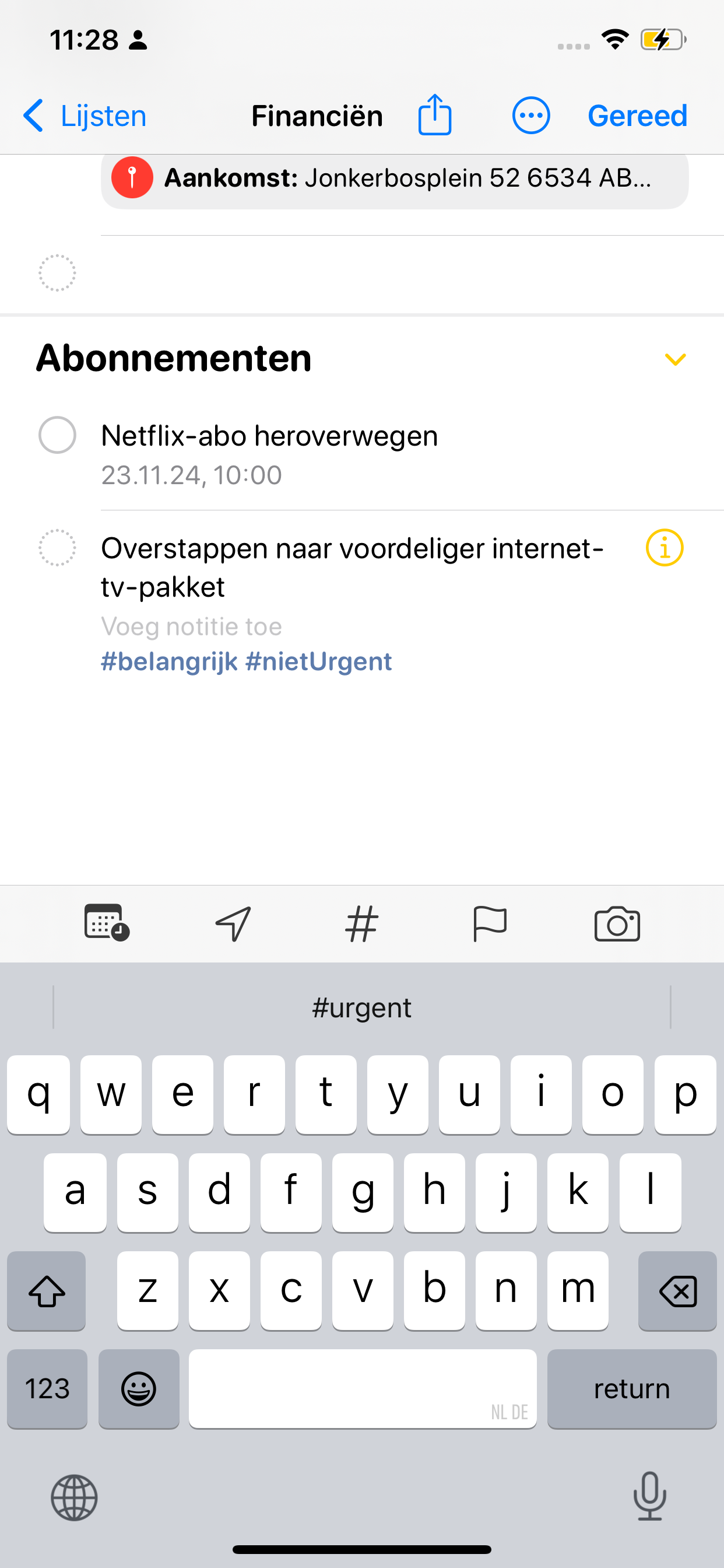Insert a tag with the hashtag icon
724x1568 pixels.
coord(362,923)
